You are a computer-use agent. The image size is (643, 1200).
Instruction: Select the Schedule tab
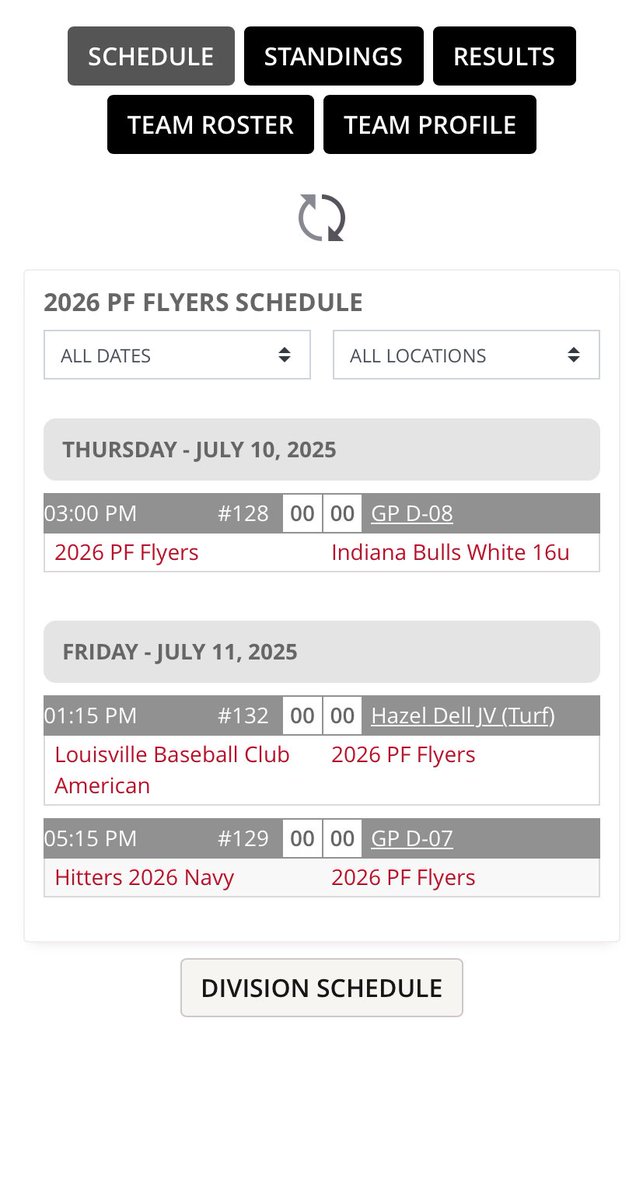tap(151, 56)
